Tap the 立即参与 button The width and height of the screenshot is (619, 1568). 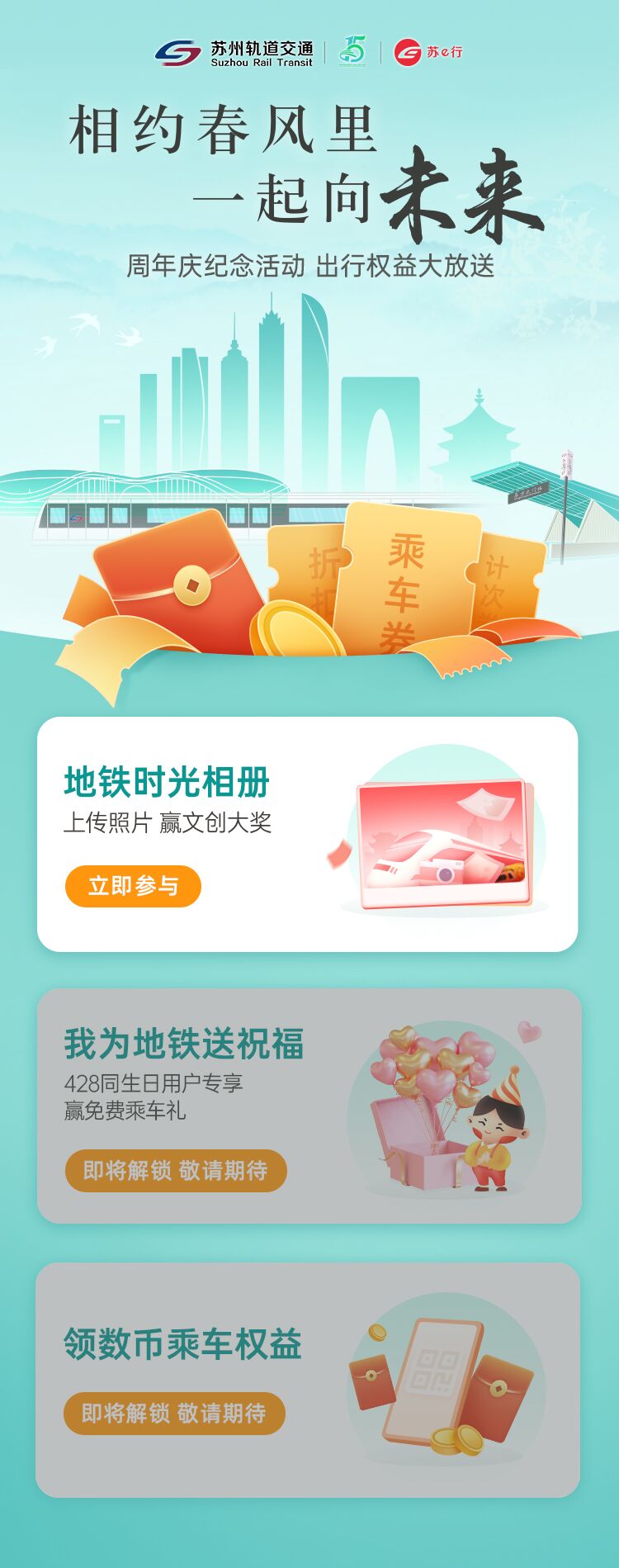133,886
